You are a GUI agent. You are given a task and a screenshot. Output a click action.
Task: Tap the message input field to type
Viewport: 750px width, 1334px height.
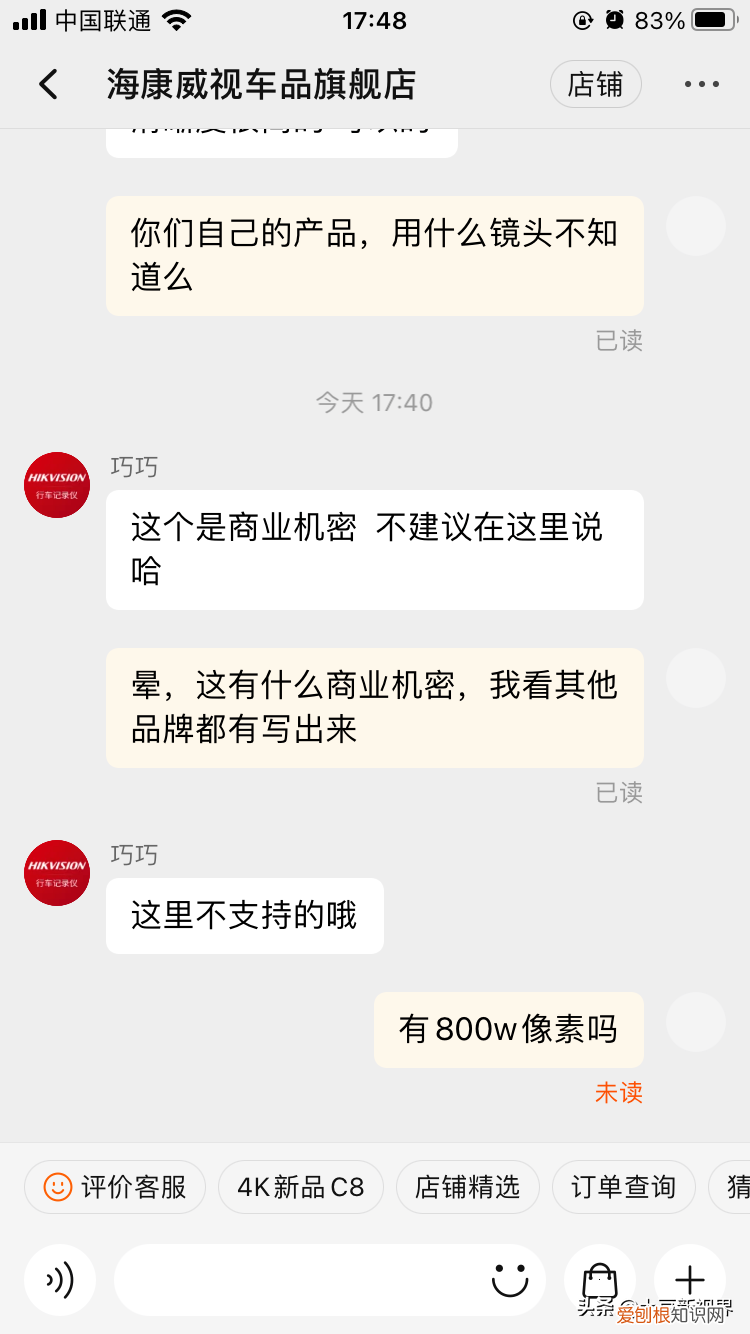[300, 1279]
